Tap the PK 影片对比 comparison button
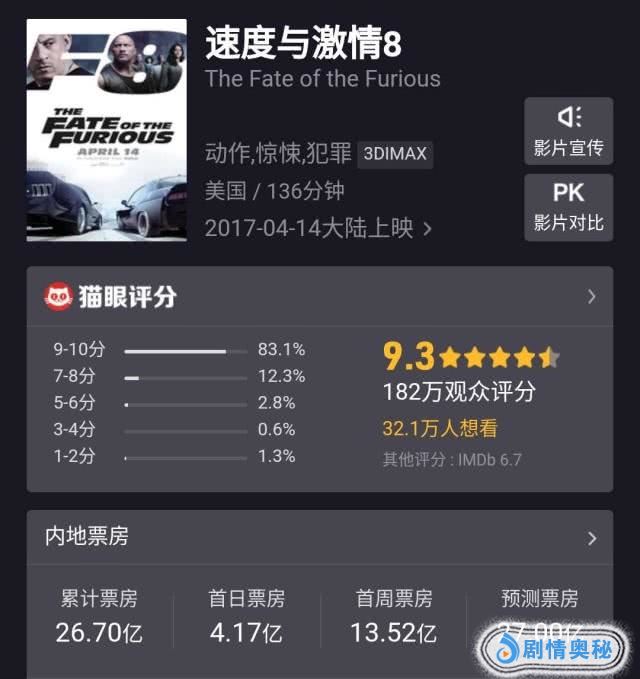Image resolution: width=640 pixels, height=679 pixels. (568, 206)
